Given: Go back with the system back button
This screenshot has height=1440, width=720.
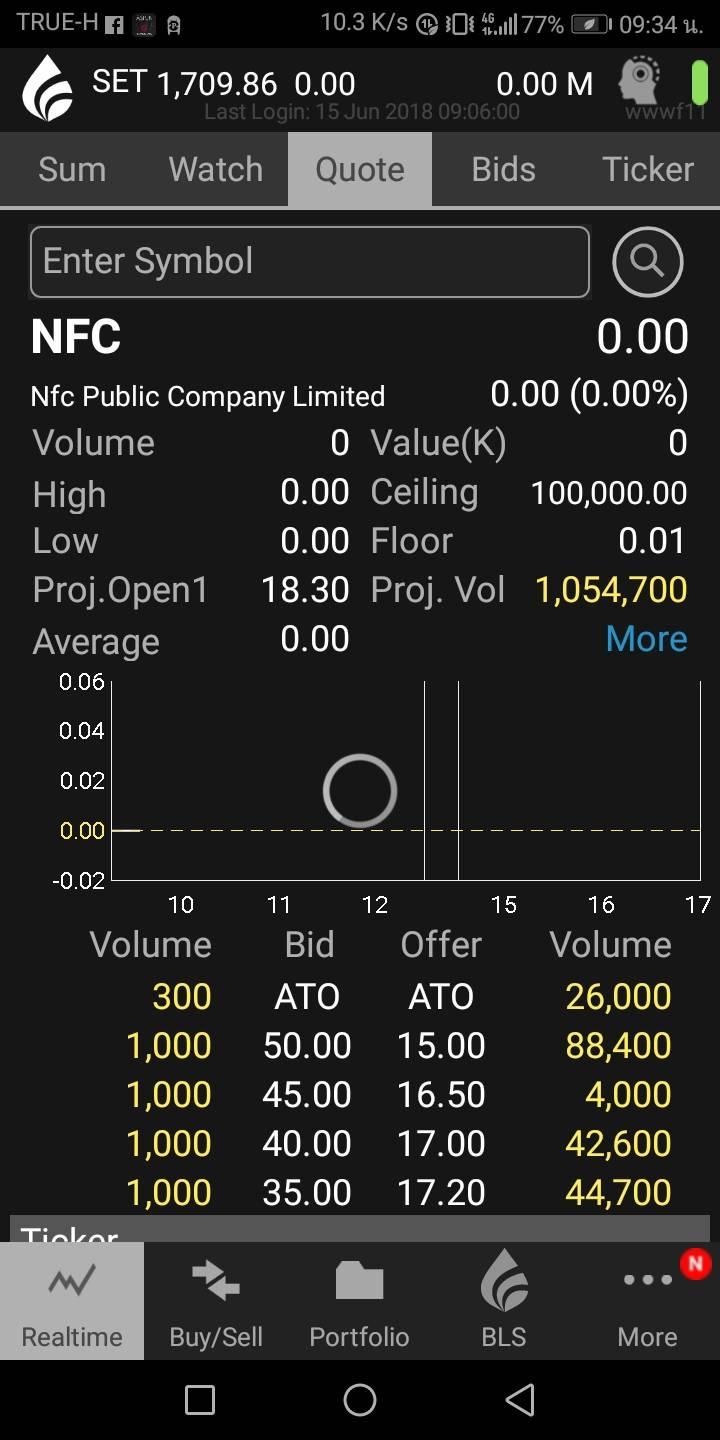Looking at the screenshot, I should coord(520,1400).
